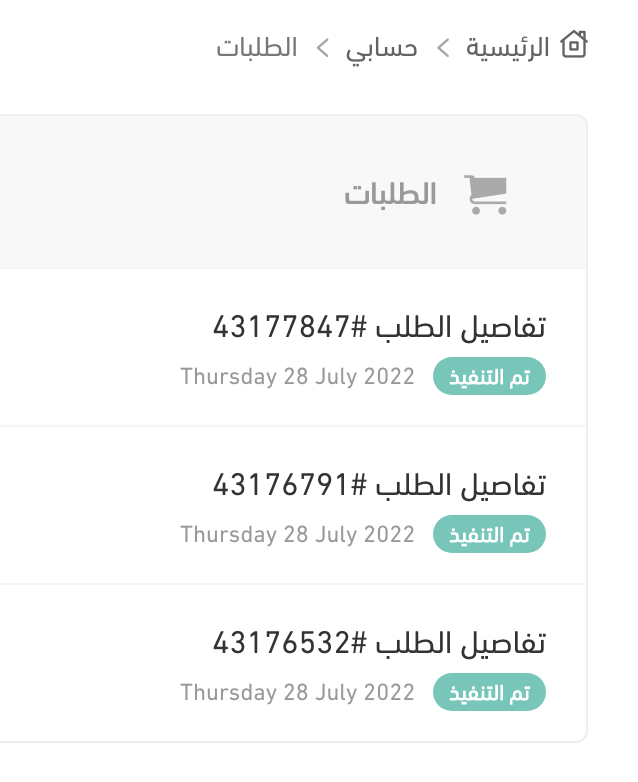
Task: Open حسابي breadcrumb link
Action: coord(381,47)
